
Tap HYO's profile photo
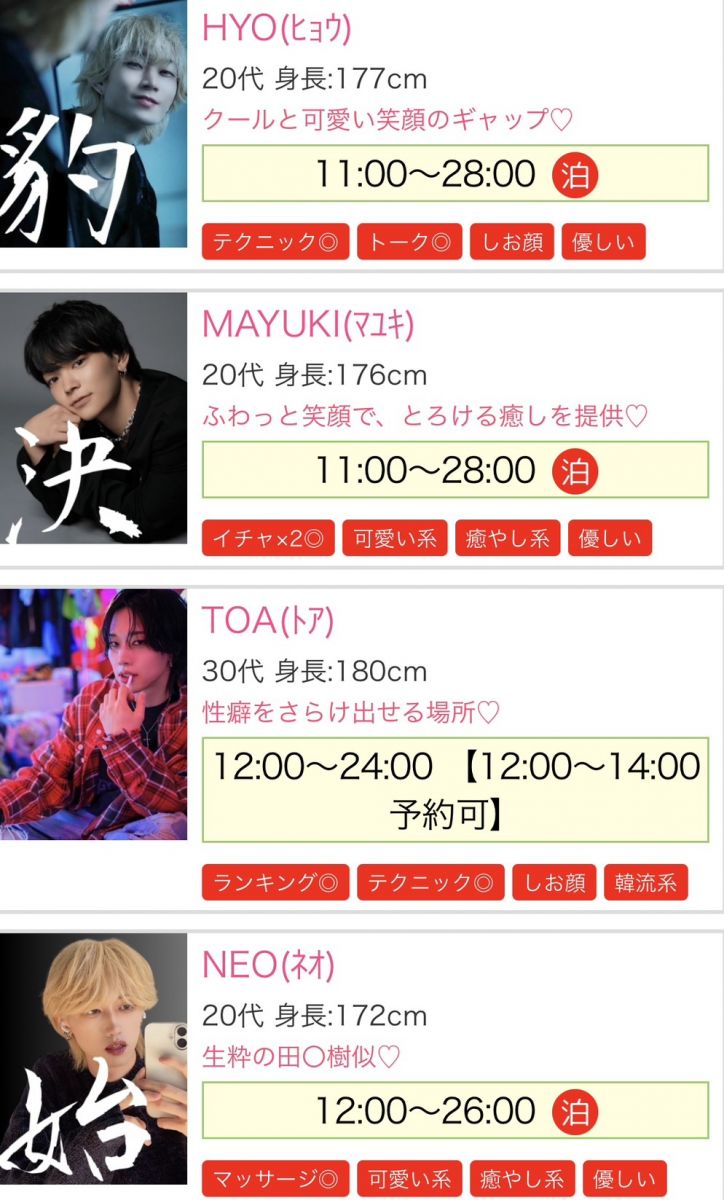(x=94, y=124)
